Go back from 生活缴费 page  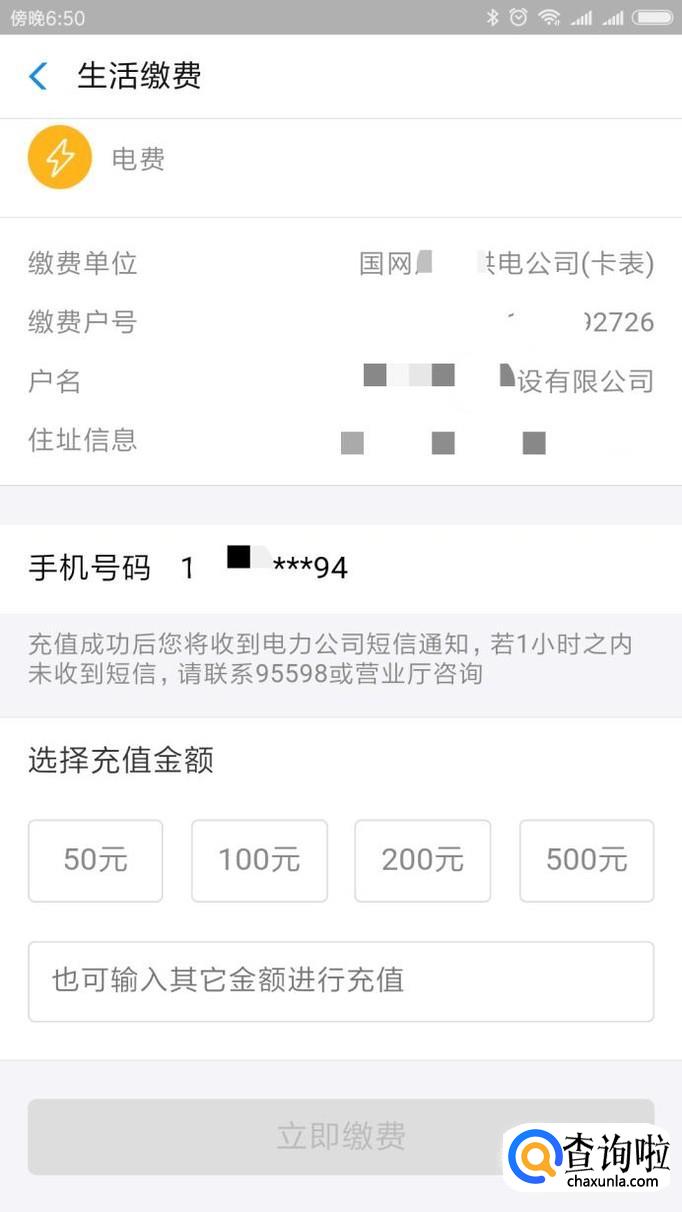click(39, 76)
